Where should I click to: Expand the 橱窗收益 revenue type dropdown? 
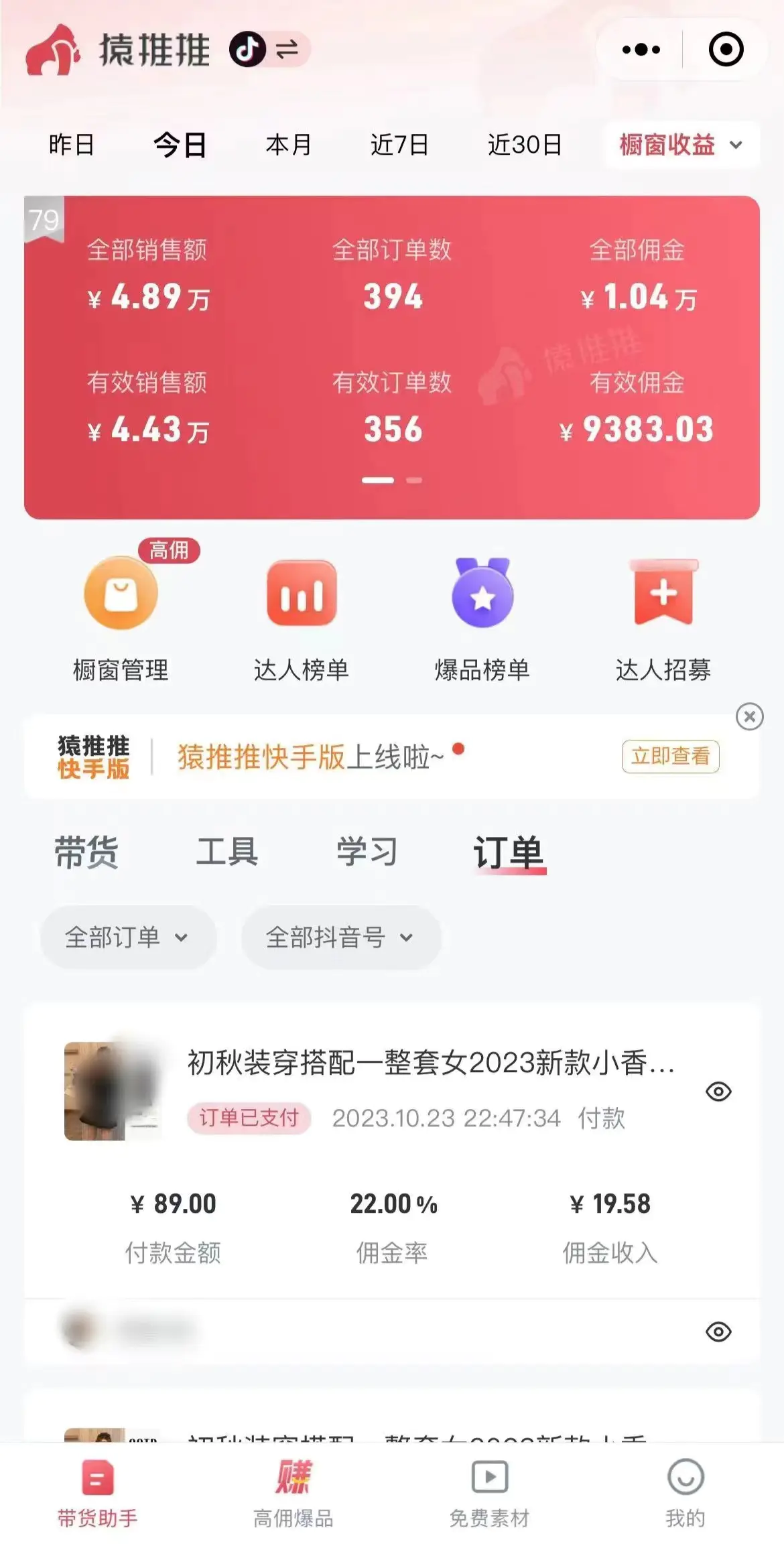click(x=680, y=145)
